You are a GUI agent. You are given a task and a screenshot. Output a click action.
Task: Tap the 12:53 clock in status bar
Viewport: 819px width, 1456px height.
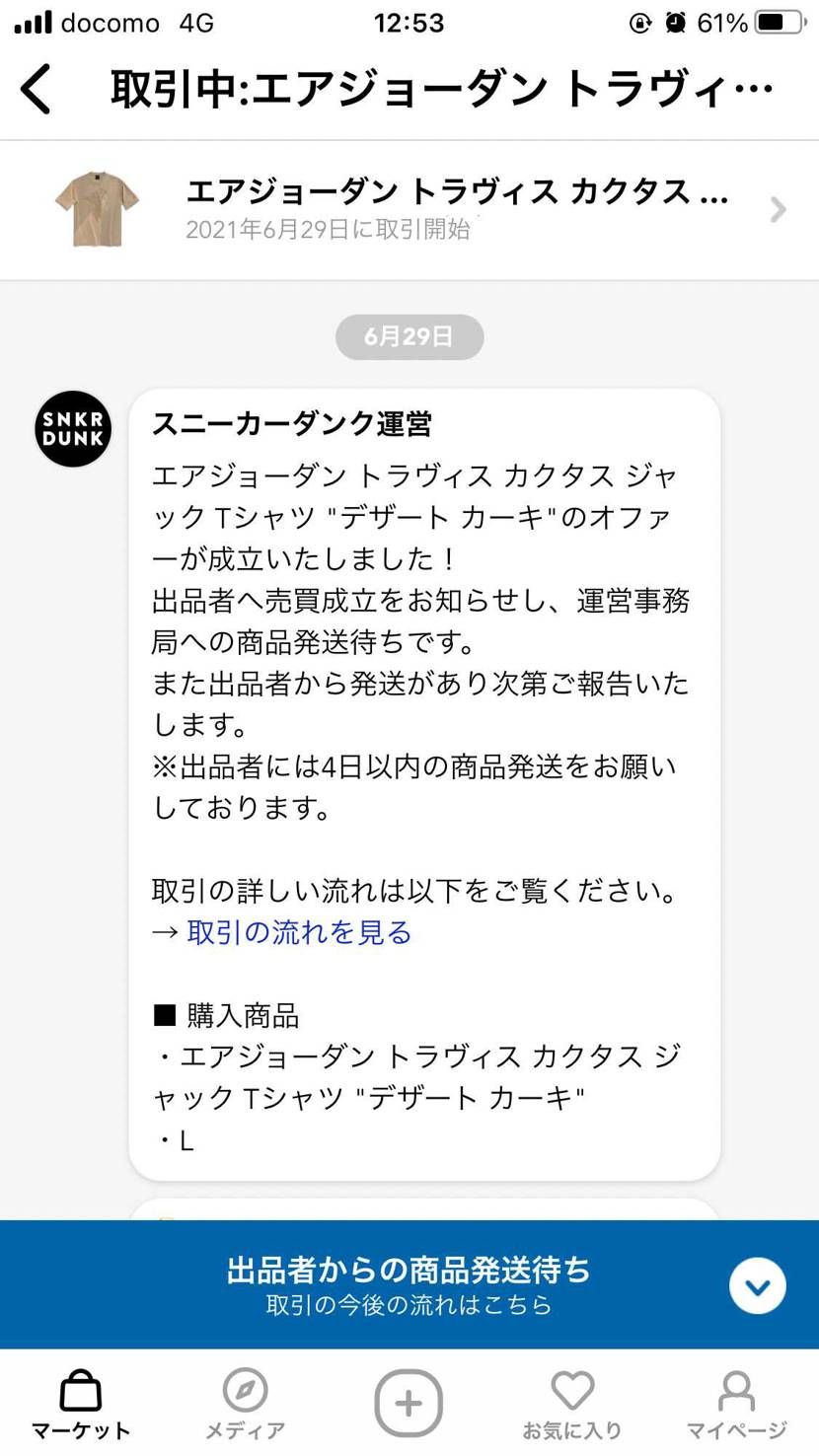[x=409, y=22]
